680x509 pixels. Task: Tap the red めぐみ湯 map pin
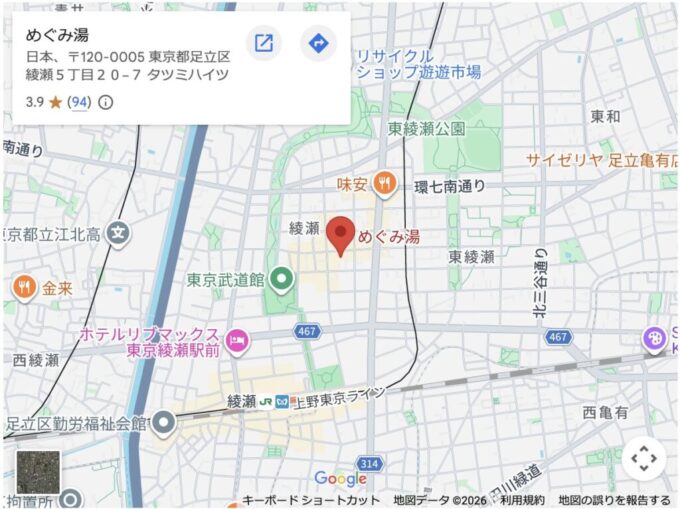coord(342,234)
